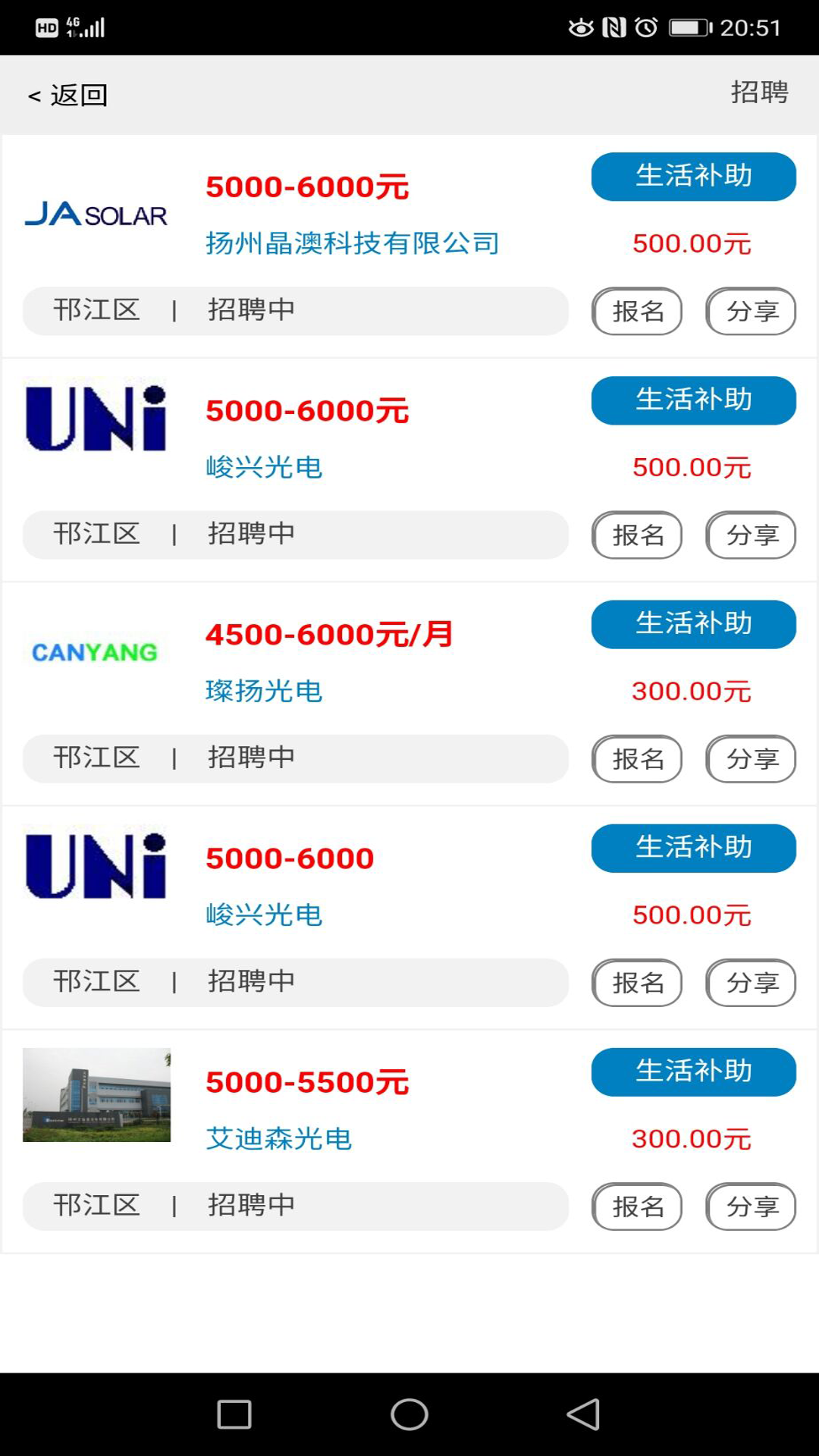This screenshot has height=1456, width=819.
Task: Tap 分享 on the 璨扬光电 job
Action: coord(751,758)
